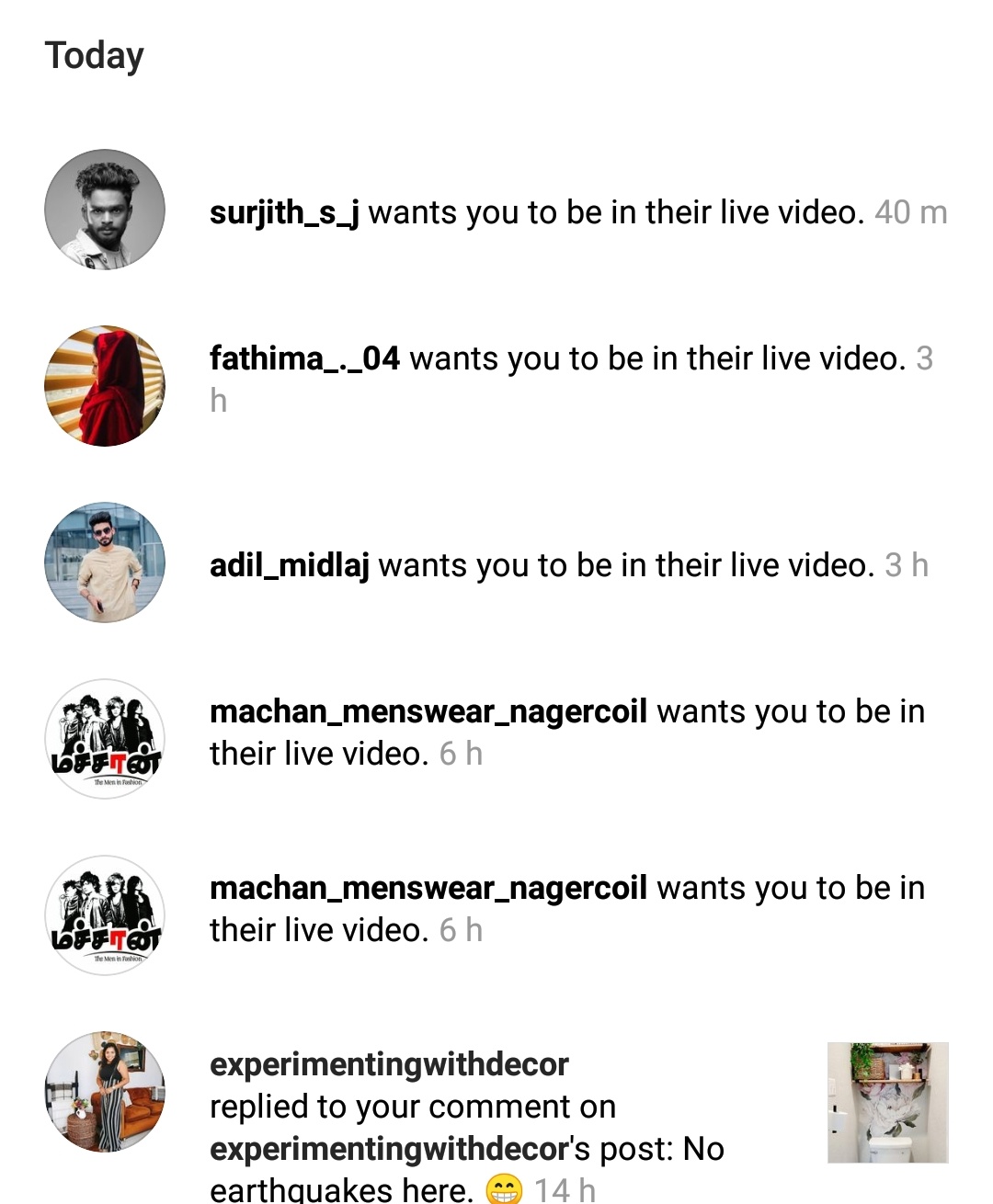Tap experimentingwithdecor's profile avatar
The width and height of the screenshot is (993, 1204).
pyautogui.click(x=105, y=1092)
